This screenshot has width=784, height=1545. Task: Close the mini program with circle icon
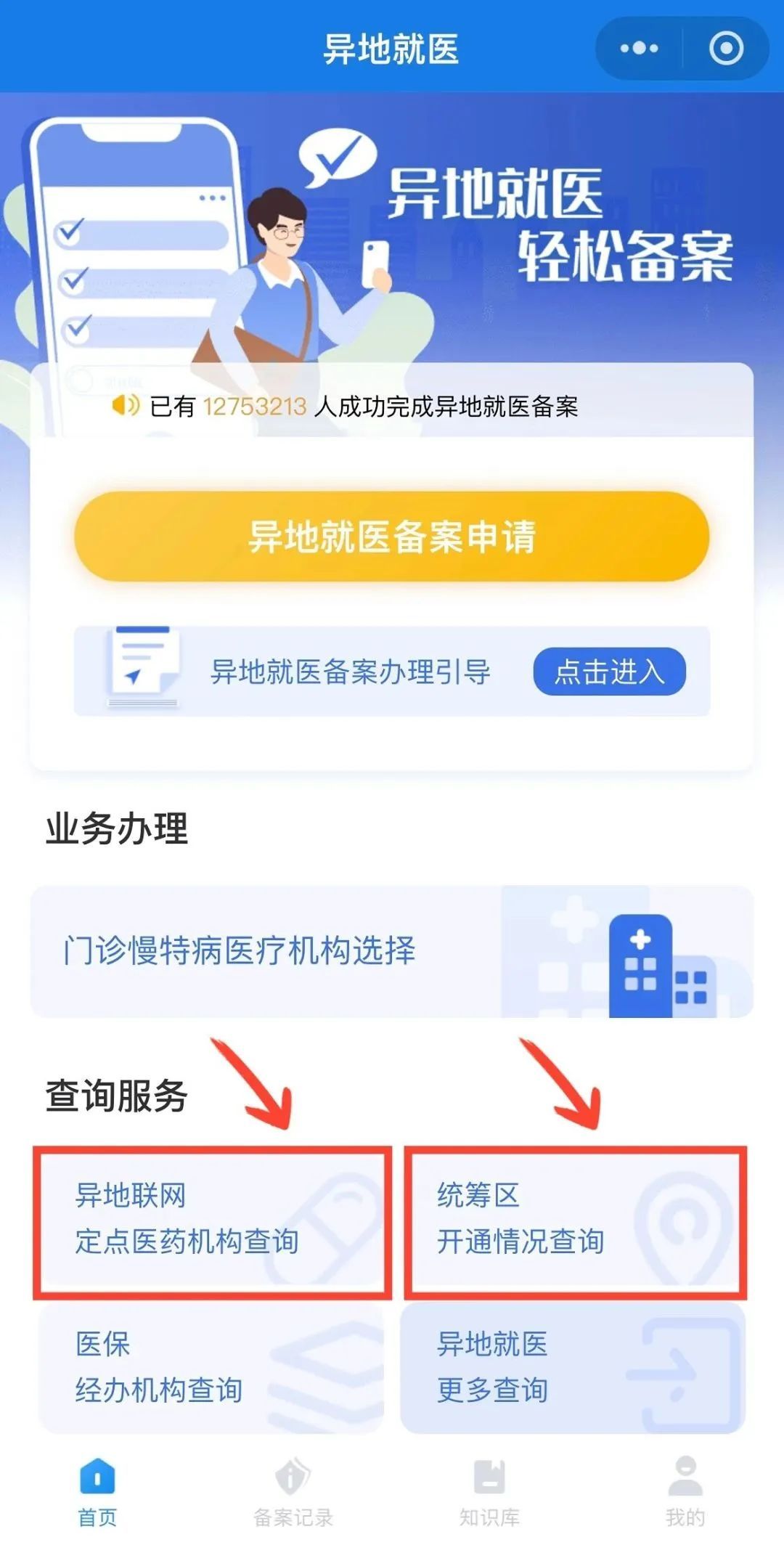(x=726, y=49)
